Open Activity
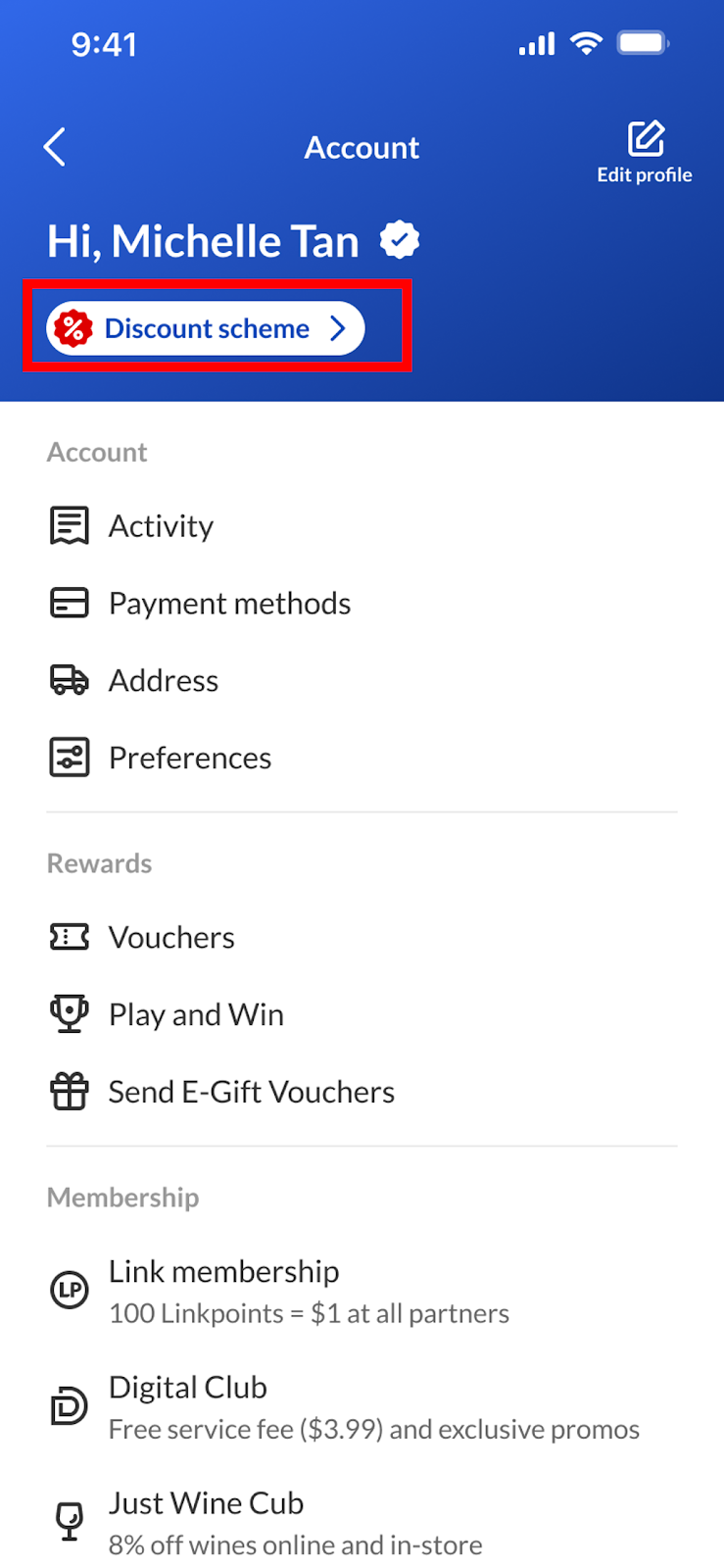The image size is (724, 1568). [161, 526]
